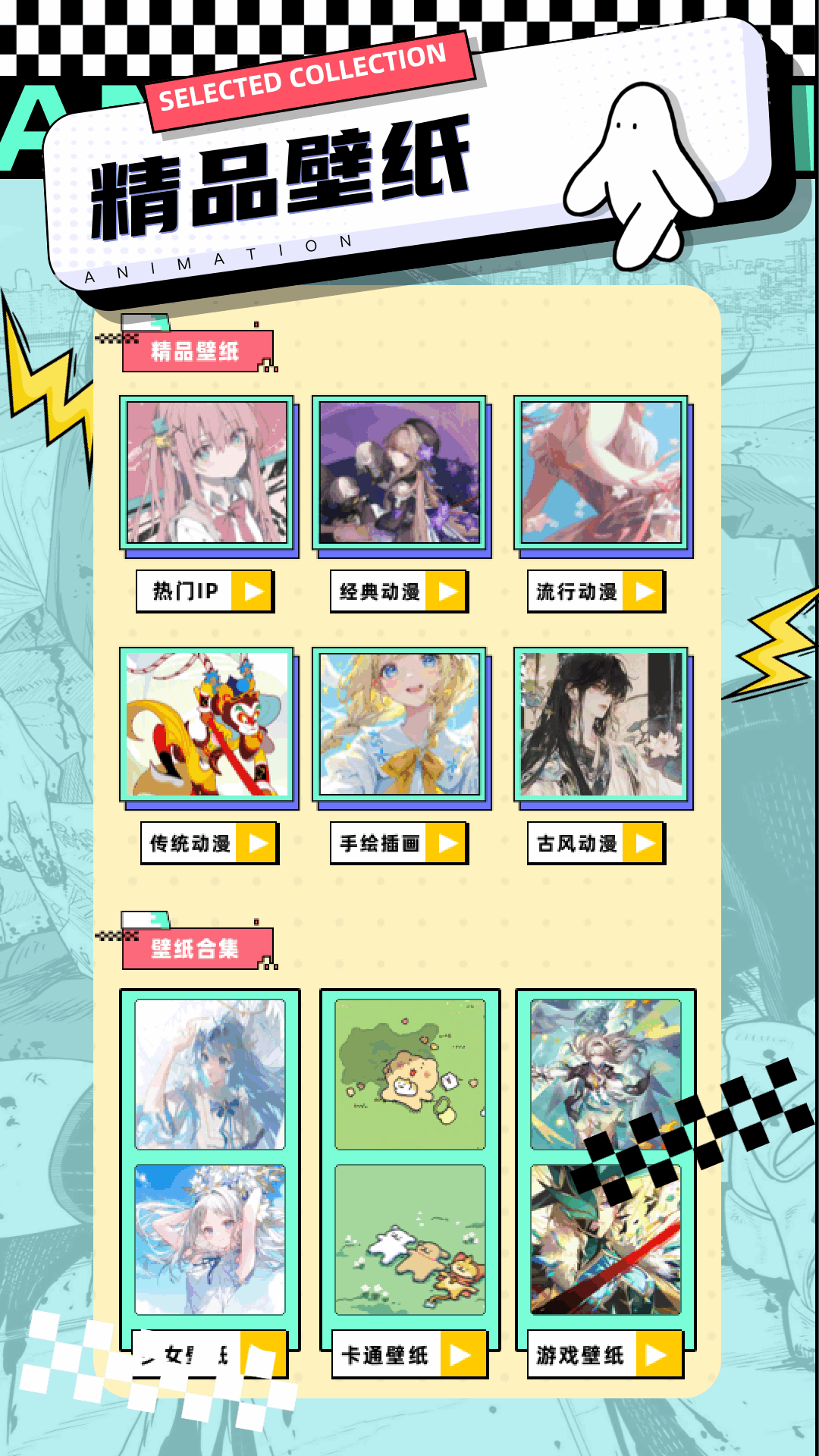
Task: Tap the Monkey King thumbnail above 传统动漫
Action: click(207, 723)
